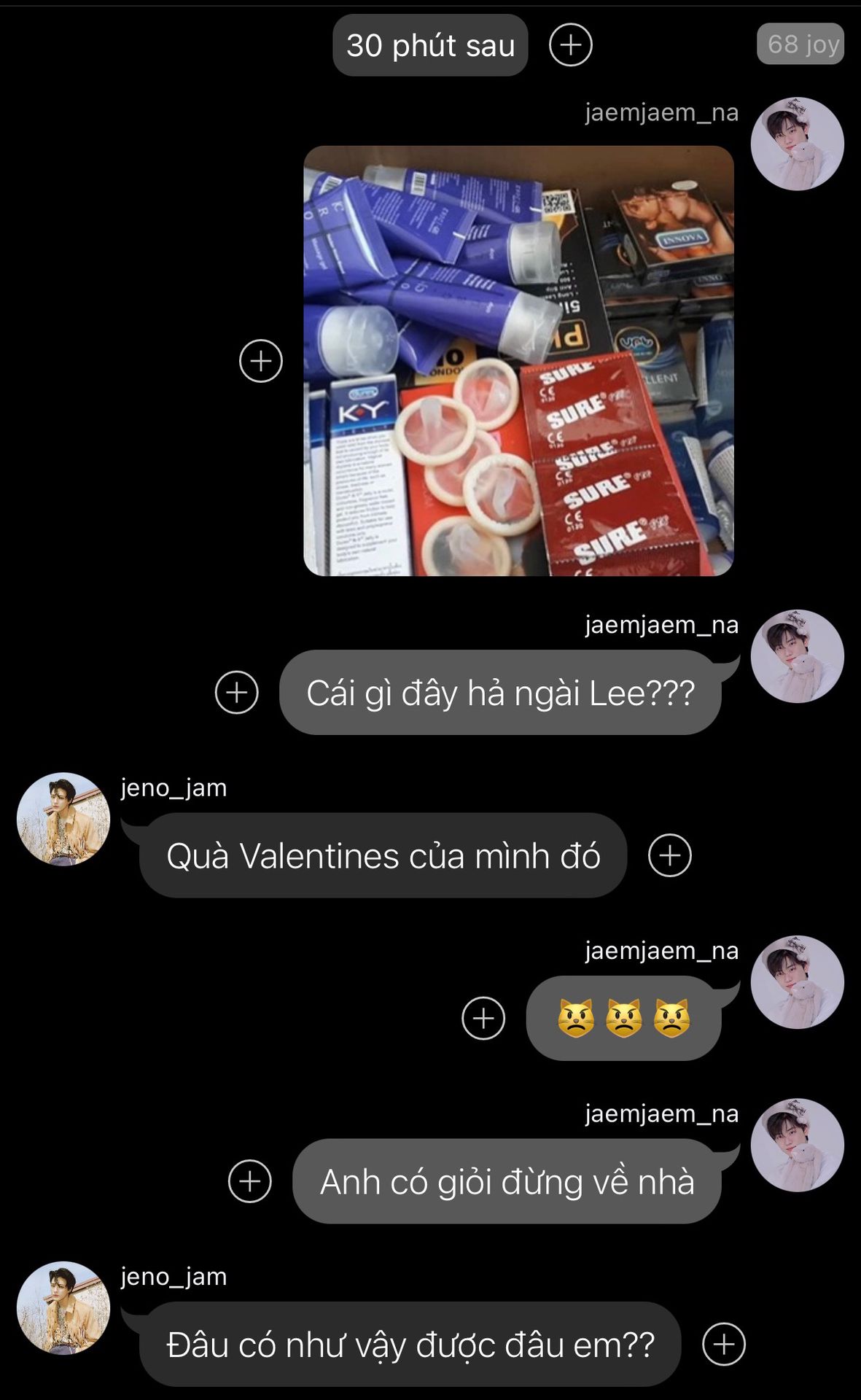Tap plus beside 'Đâu có như vậy được đâu em??'
Viewport: 861px width, 1400px height.
click(x=723, y=1344)
